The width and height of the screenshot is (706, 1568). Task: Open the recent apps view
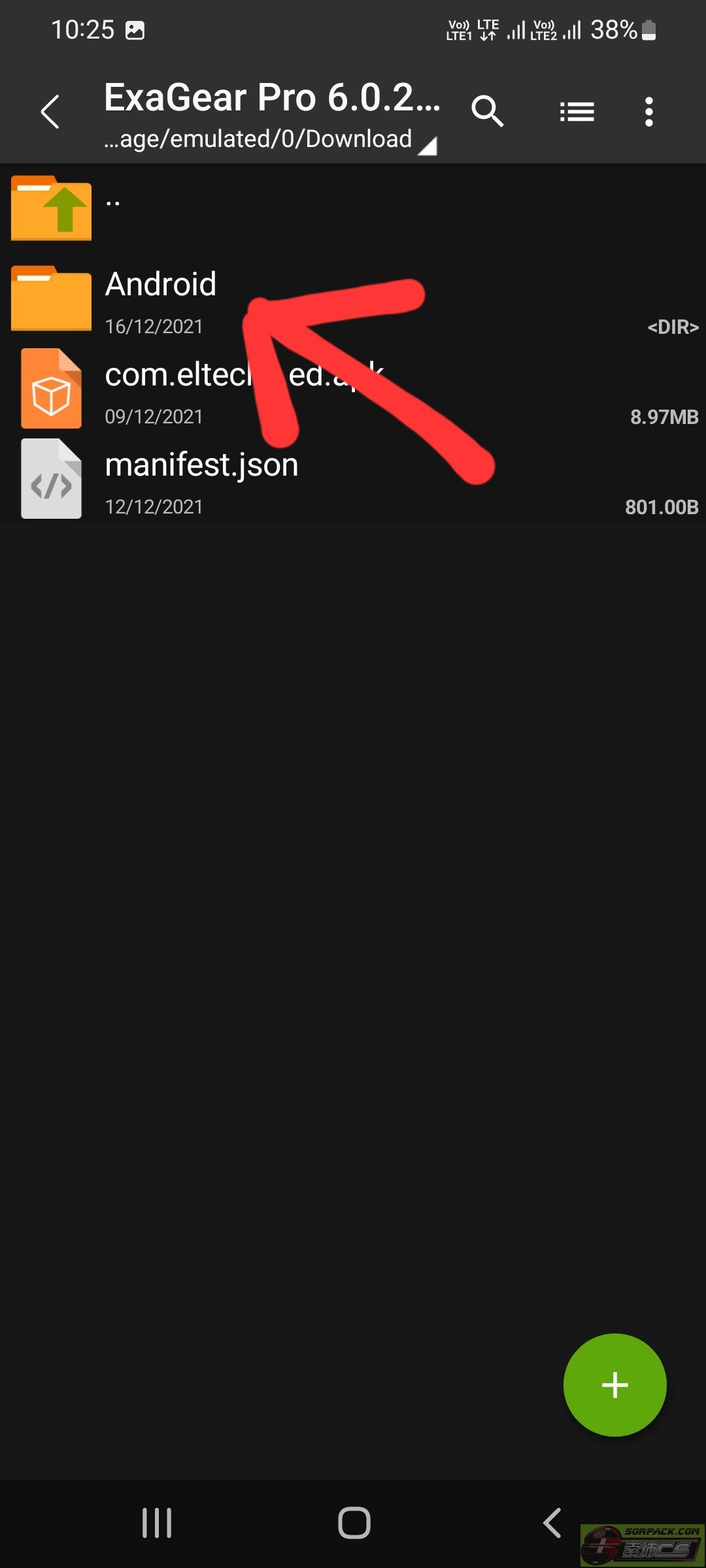(x=157, y=1523)
